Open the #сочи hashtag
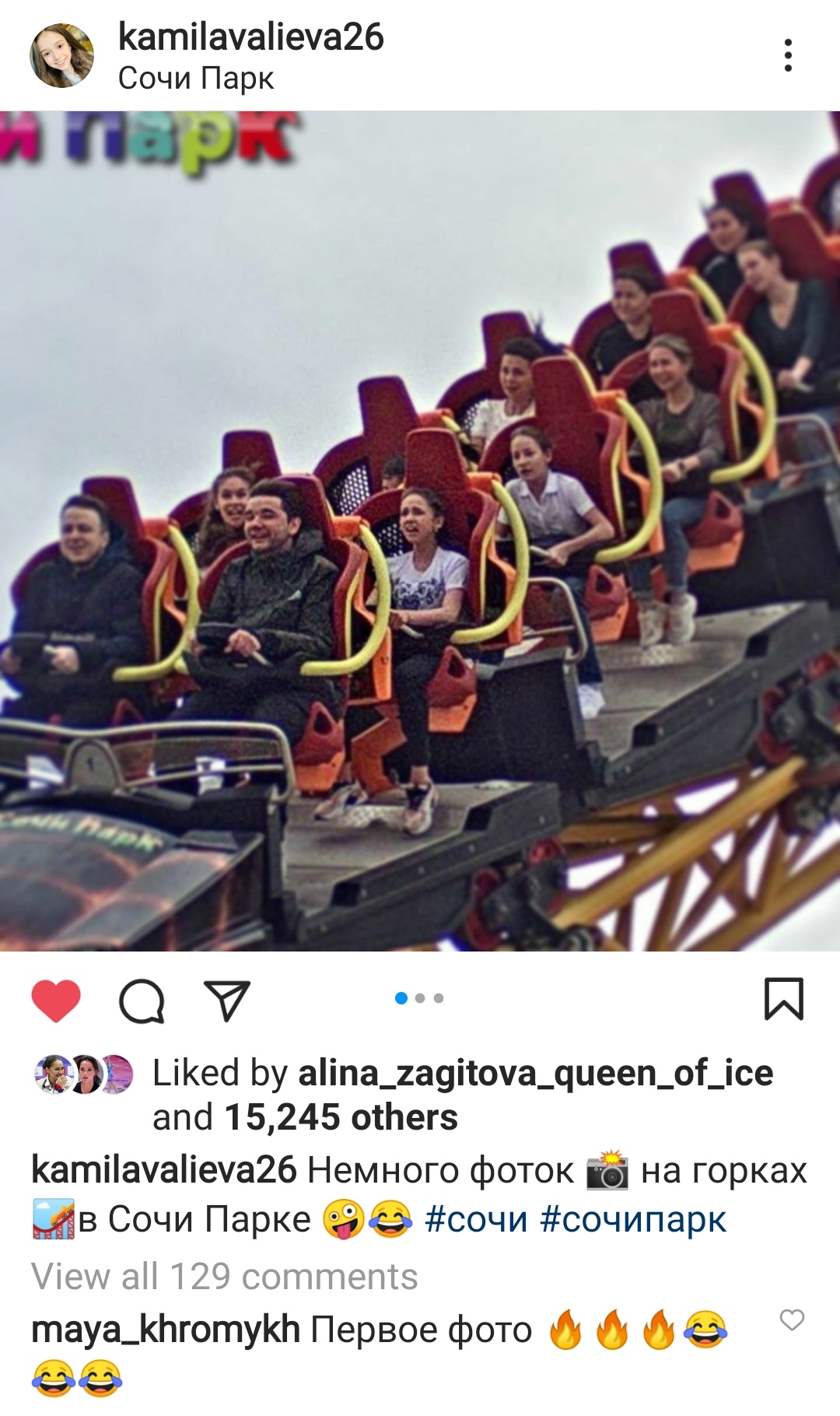This screenshot has height=1416, width=840. (476, 1220)
